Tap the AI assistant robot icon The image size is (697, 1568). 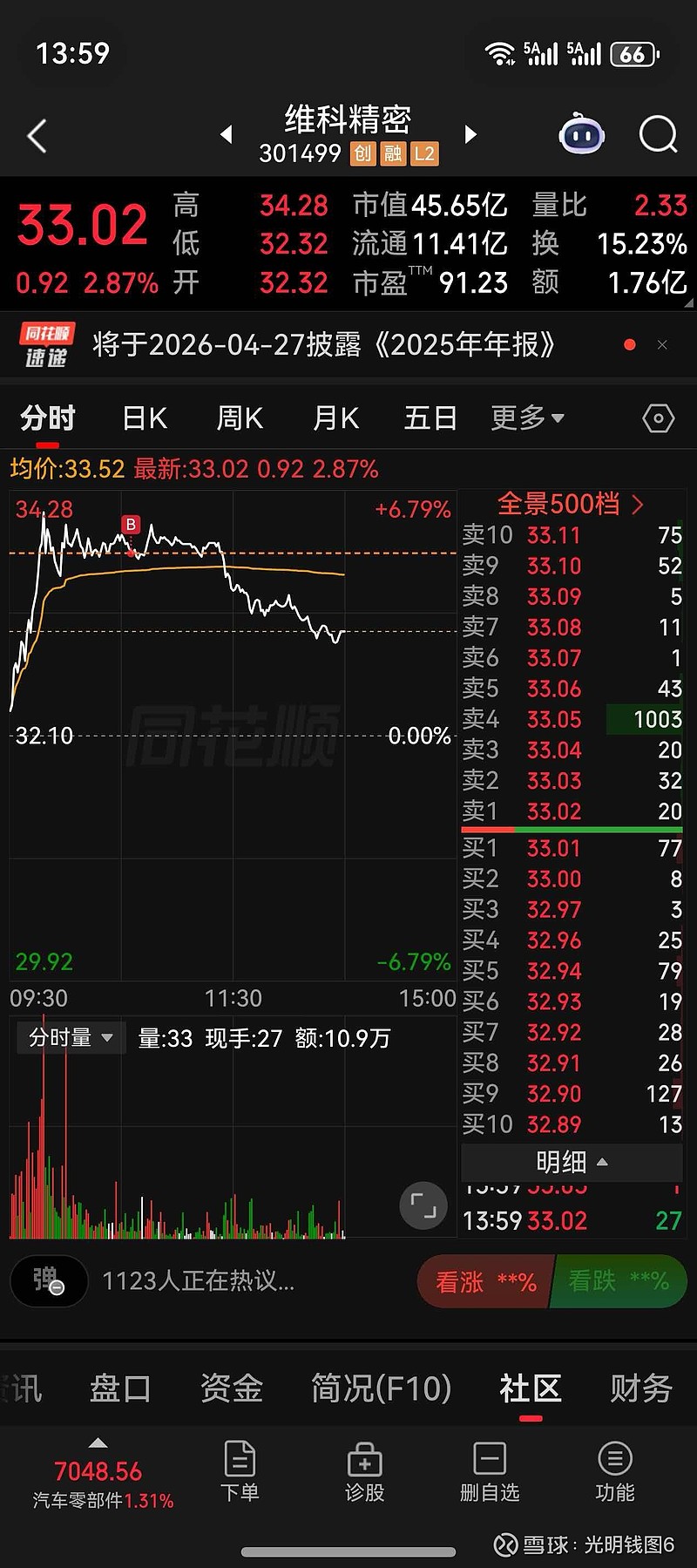click(582, 132)
